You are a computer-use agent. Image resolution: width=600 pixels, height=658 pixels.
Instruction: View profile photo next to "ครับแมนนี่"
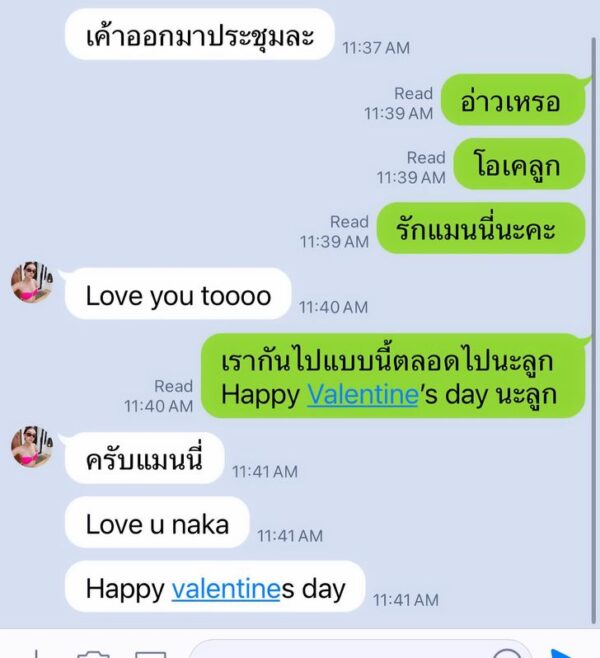pyautogui.click(x=31, y=446)
